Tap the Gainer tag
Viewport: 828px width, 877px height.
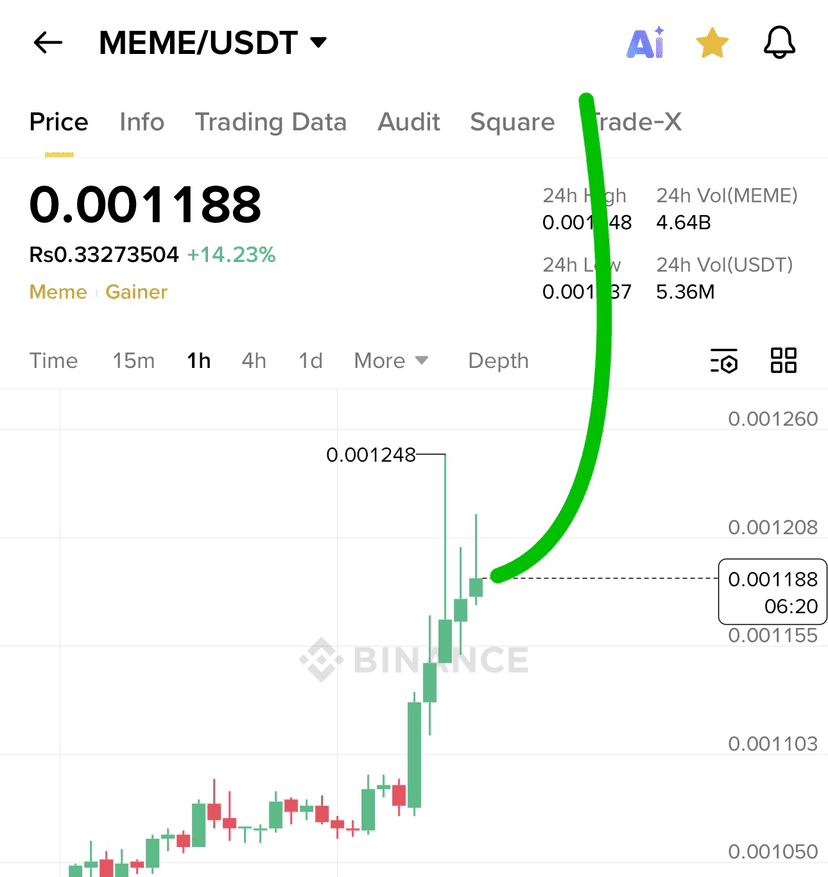[136, 292]
